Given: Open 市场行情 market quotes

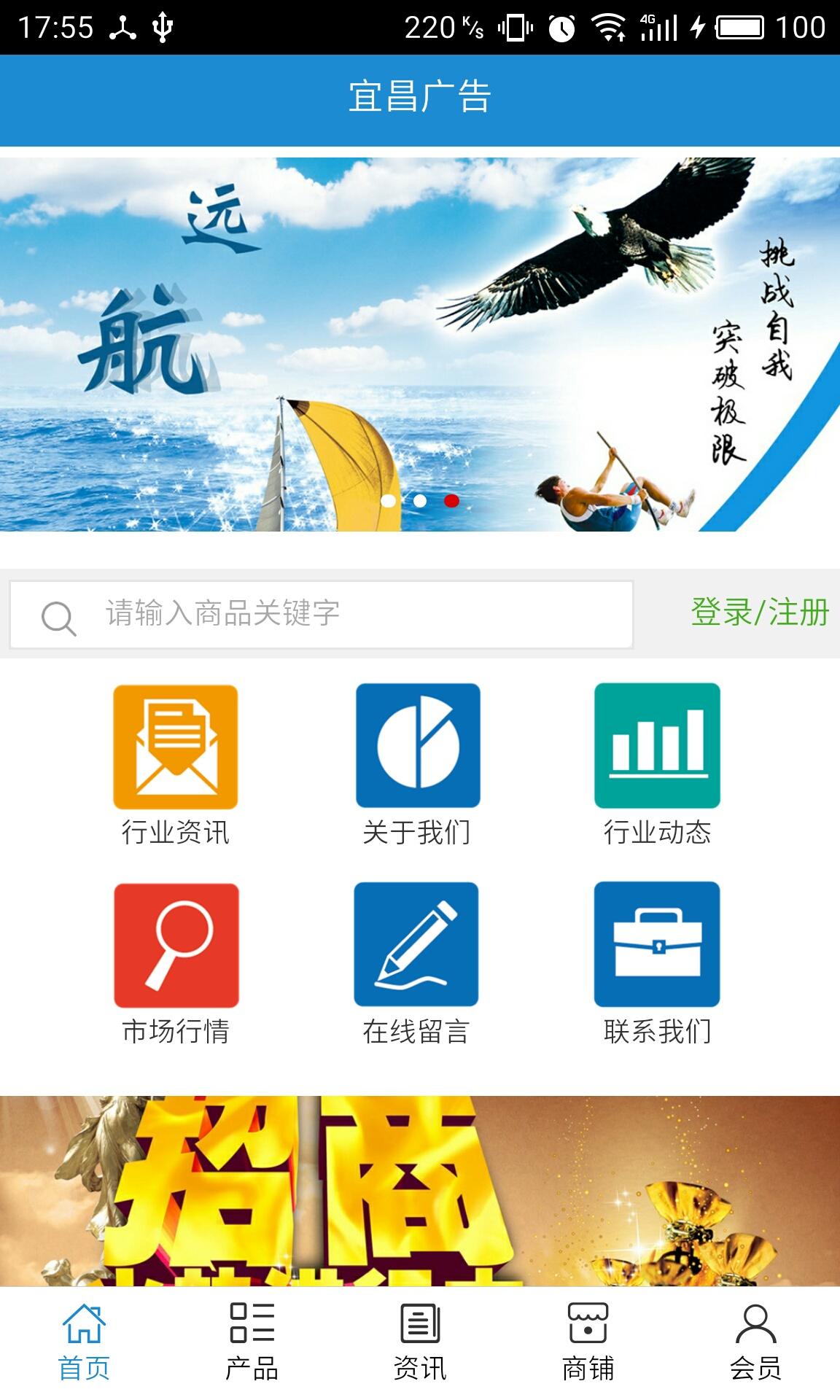Looking at the screenshot, I should point(176,964).
